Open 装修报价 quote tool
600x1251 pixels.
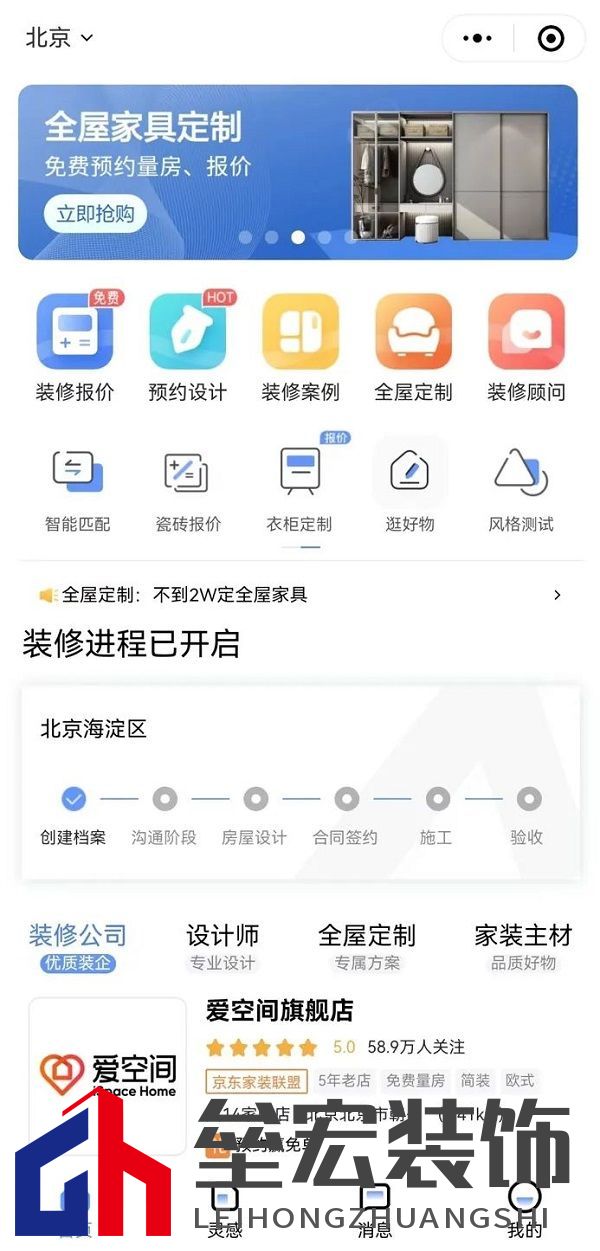[75, 346]
